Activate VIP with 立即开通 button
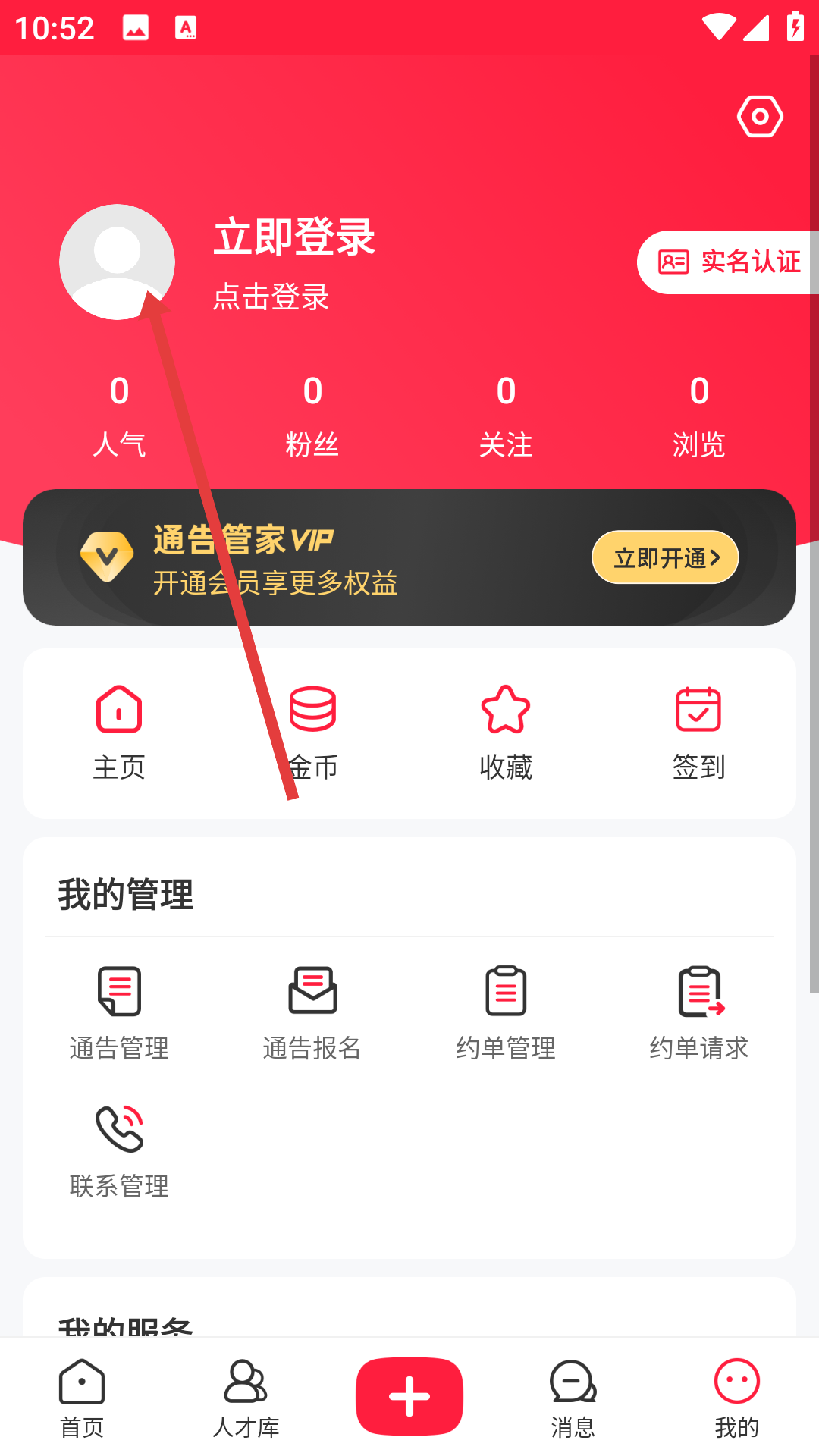 (x=665, y=557)
